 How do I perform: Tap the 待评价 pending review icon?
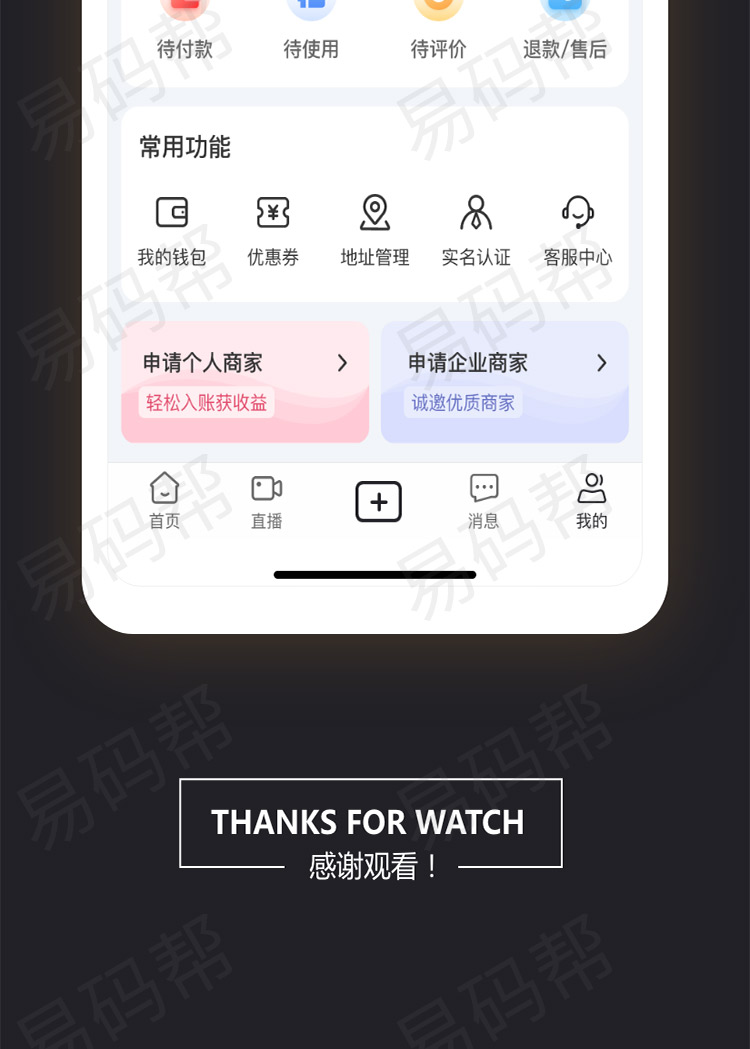pyautogui.click(x=438, y=10)
